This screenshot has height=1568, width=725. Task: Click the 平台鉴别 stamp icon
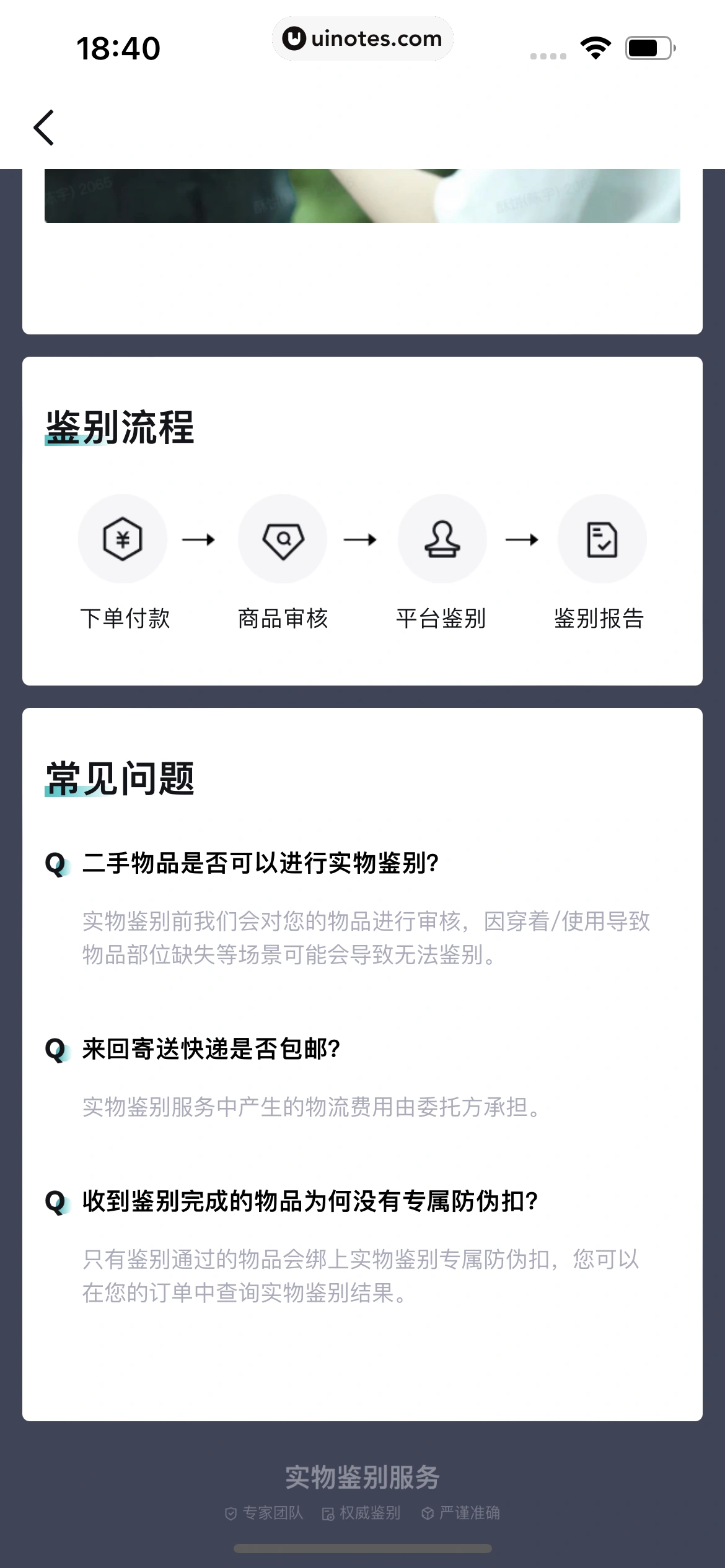coord(442,538)
